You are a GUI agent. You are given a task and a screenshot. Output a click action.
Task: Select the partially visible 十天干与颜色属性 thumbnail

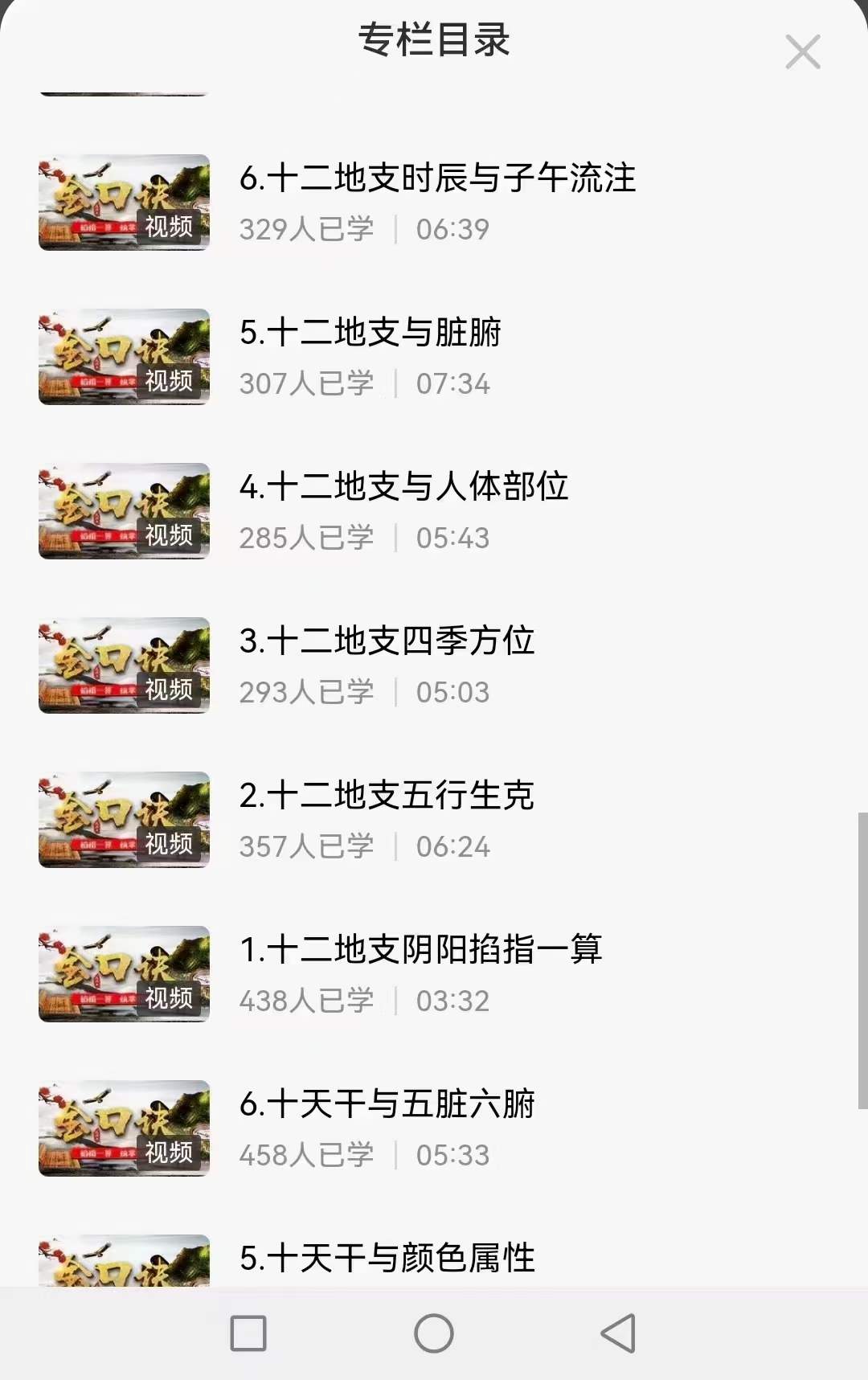(x=124, y=1270)
